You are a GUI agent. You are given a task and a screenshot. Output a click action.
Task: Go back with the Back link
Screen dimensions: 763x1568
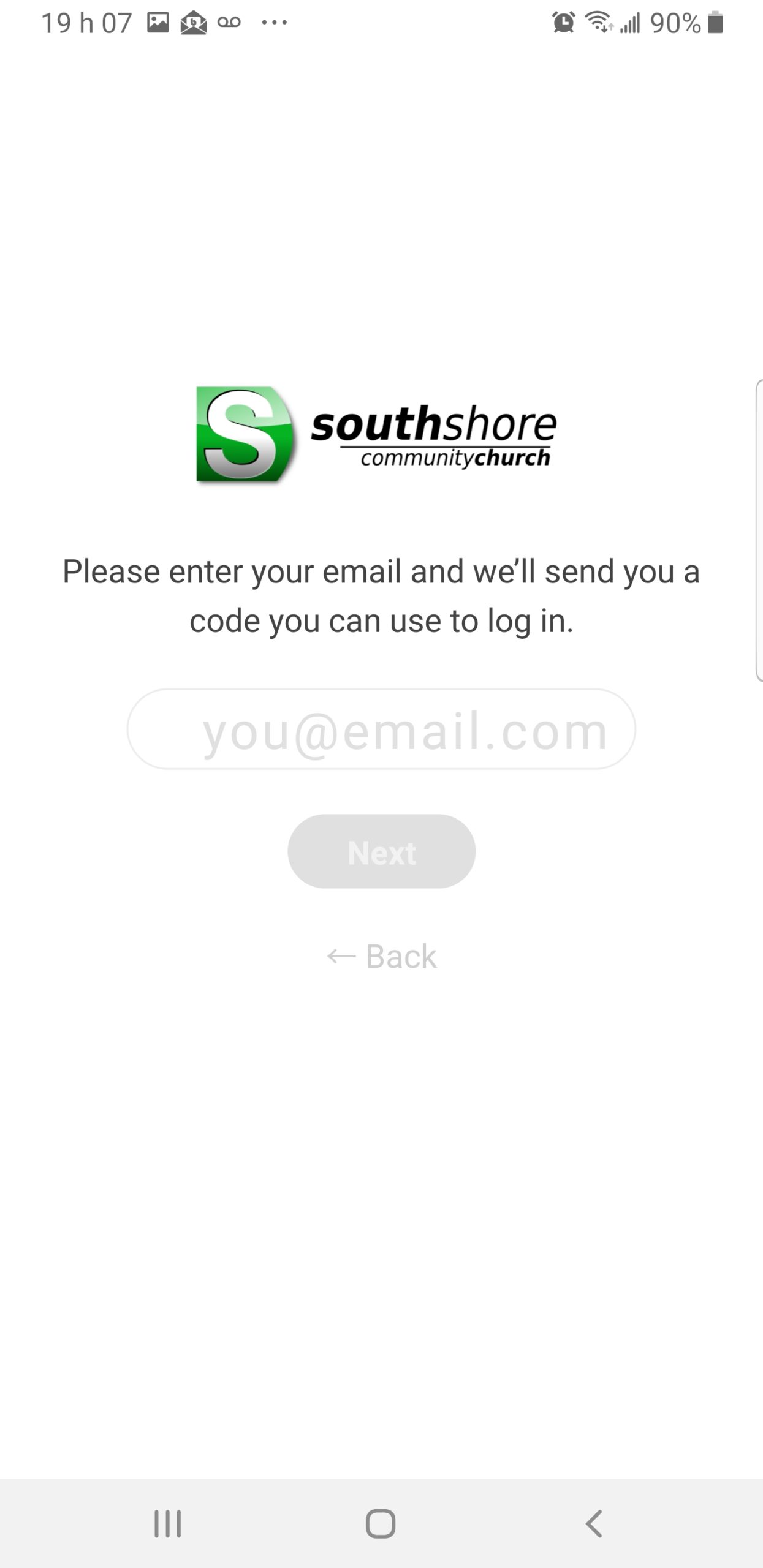[381, 956]
